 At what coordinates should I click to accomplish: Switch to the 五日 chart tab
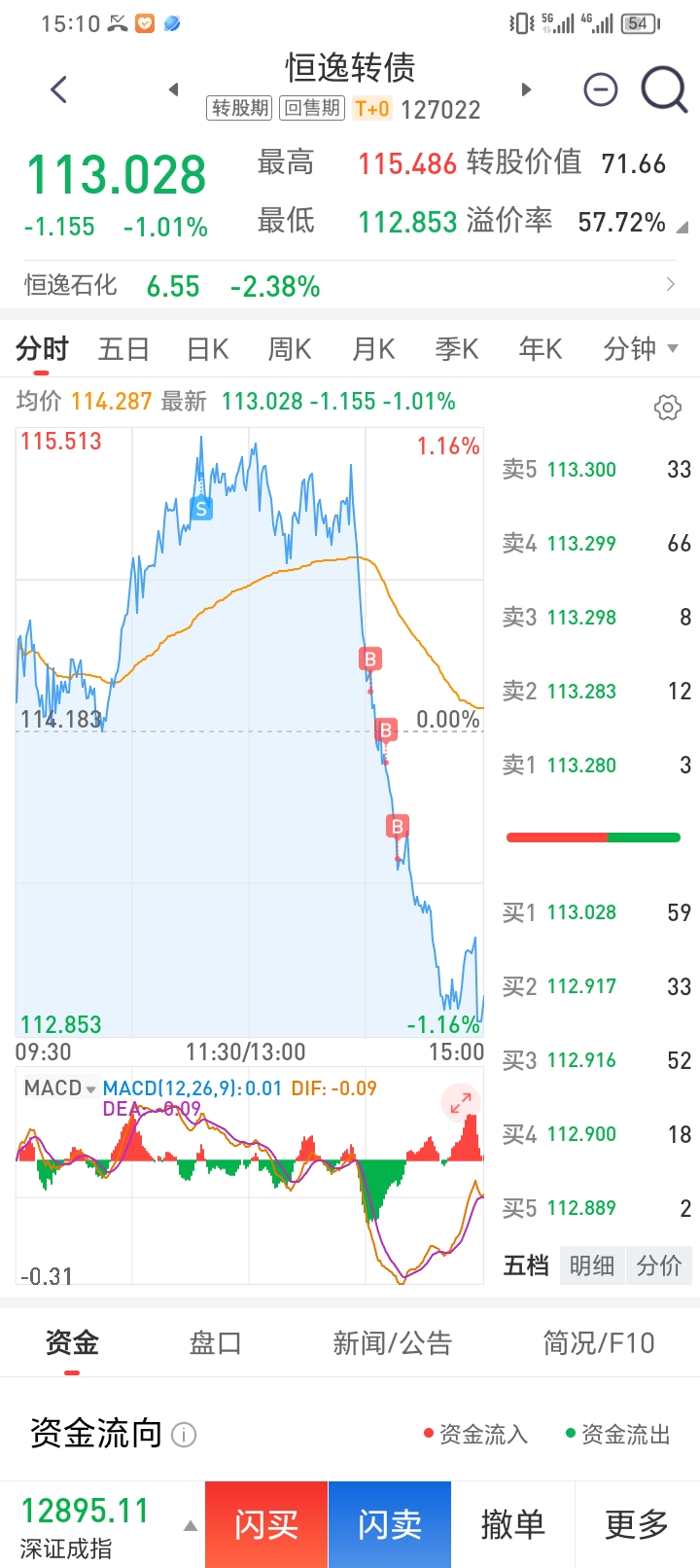[123, 348]
